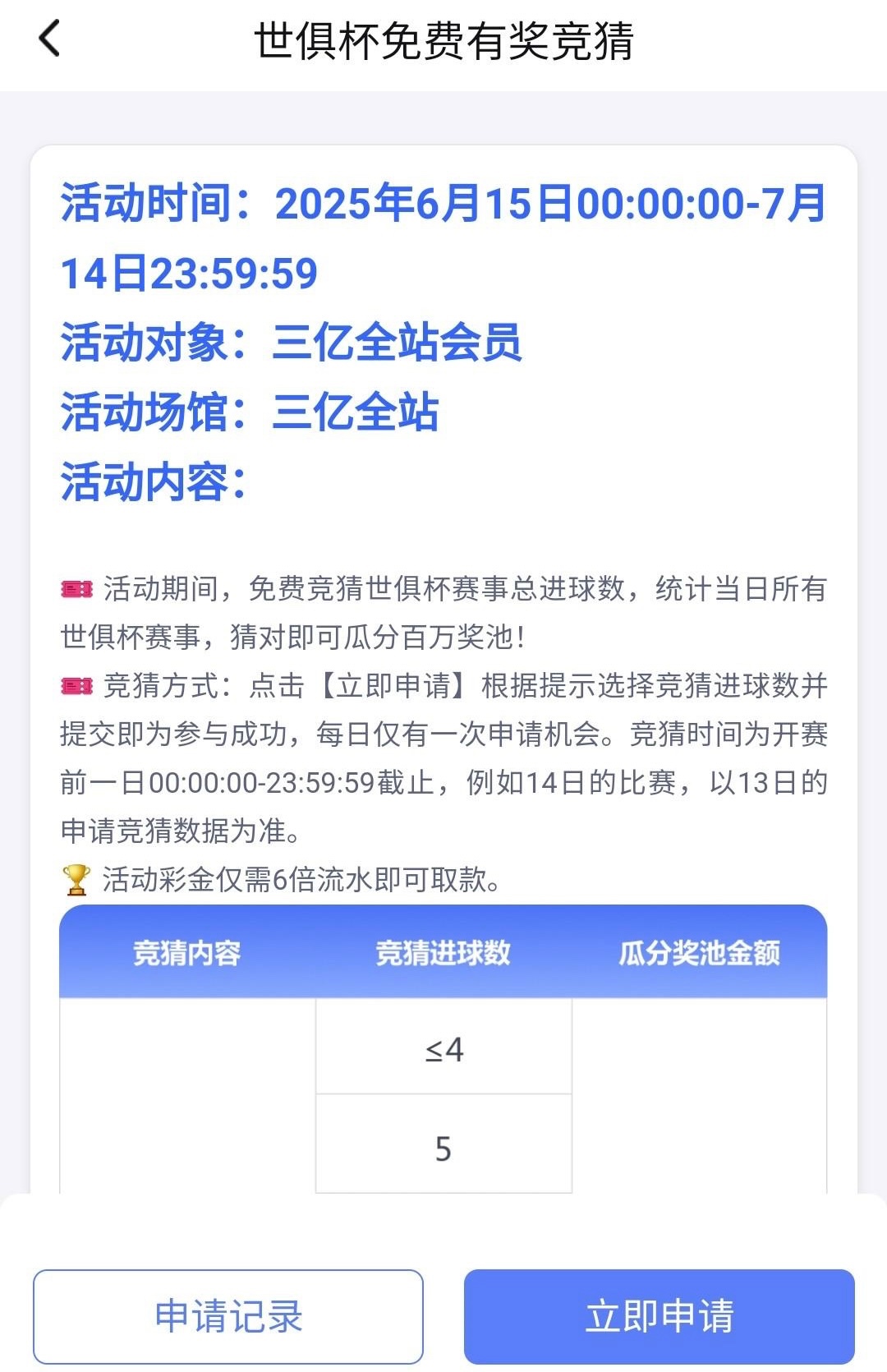Go back using the top-left arrow
This screenshot has width=887, height=1372.
(50, 39)
